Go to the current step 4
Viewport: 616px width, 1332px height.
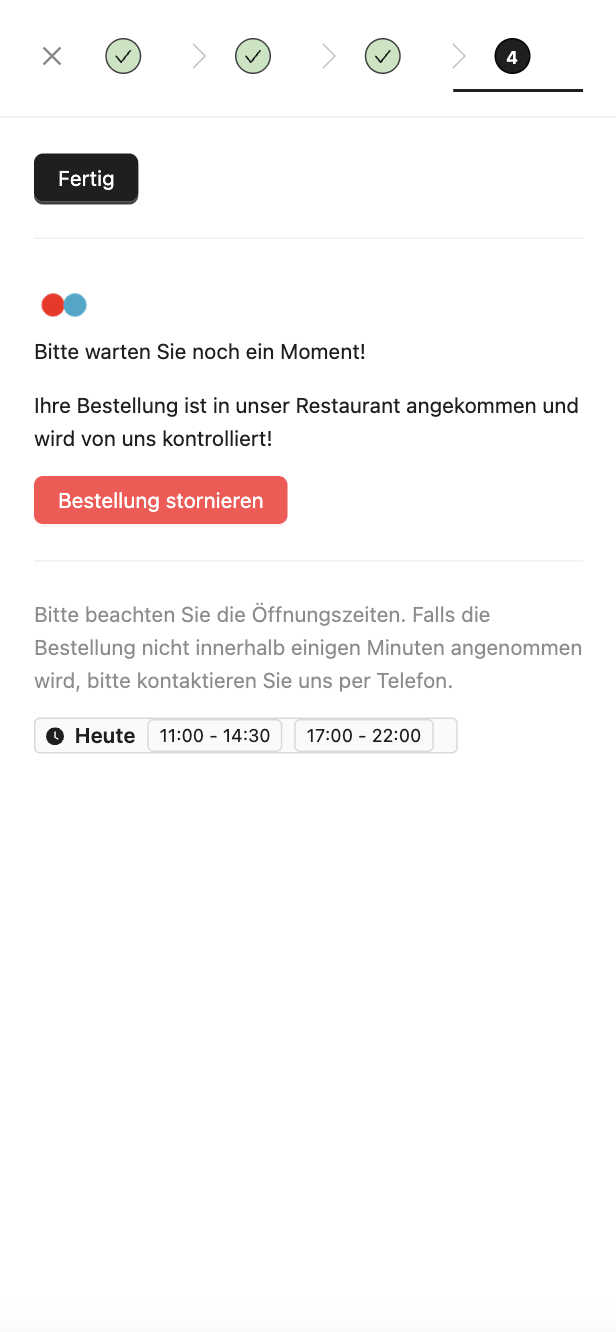[x=512, y=57]
